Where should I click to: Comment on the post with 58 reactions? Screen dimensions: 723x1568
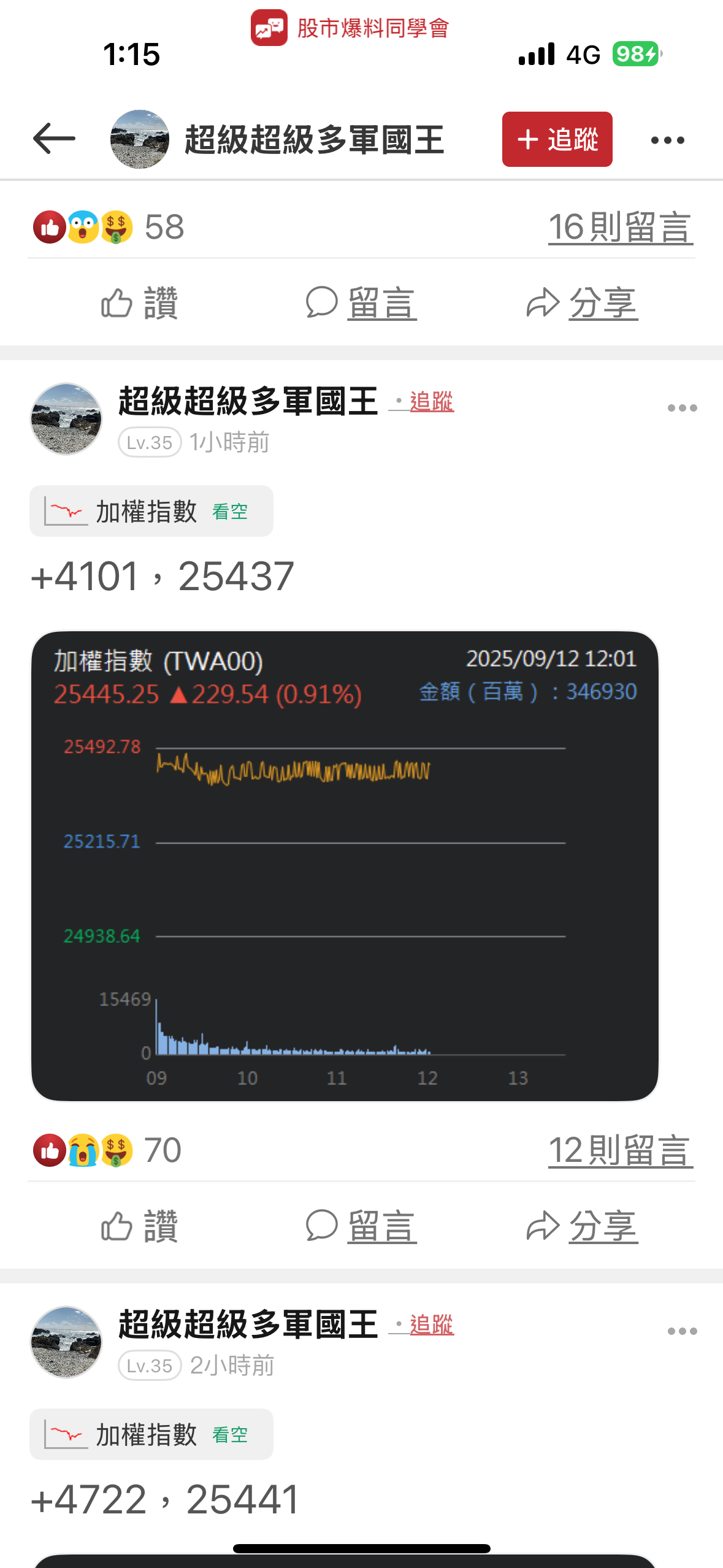[361, 303]
